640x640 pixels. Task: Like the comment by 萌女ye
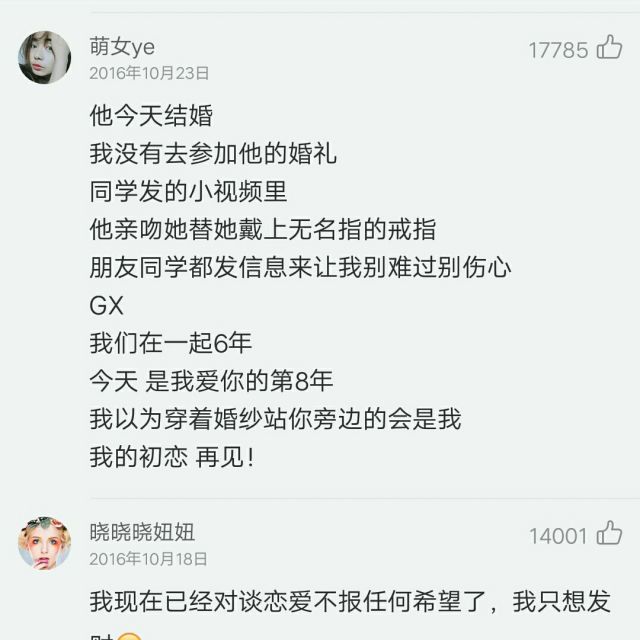tap(609, 47)
